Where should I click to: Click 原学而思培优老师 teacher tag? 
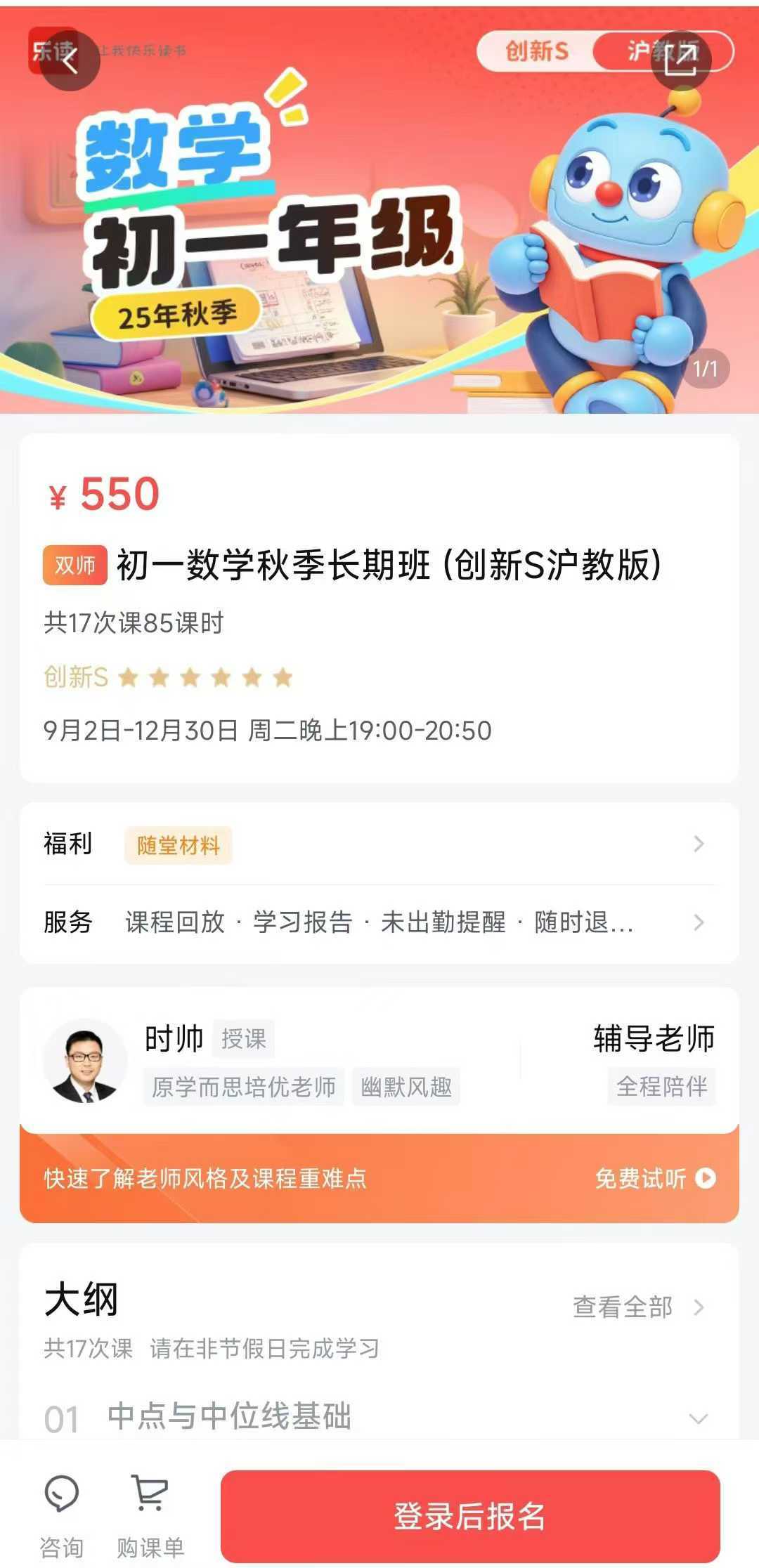click(x=245, y=1087)
